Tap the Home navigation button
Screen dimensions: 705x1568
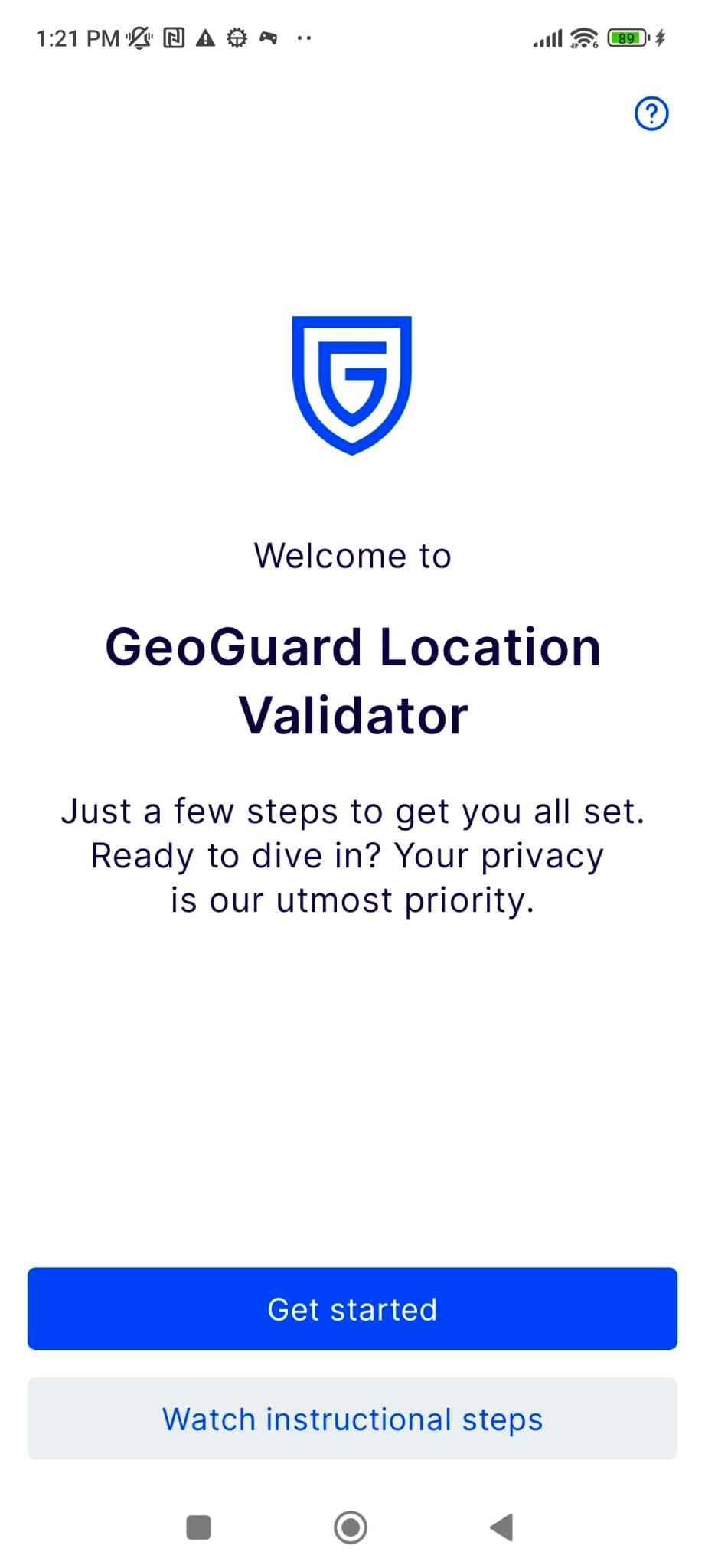click(351, 1528)
